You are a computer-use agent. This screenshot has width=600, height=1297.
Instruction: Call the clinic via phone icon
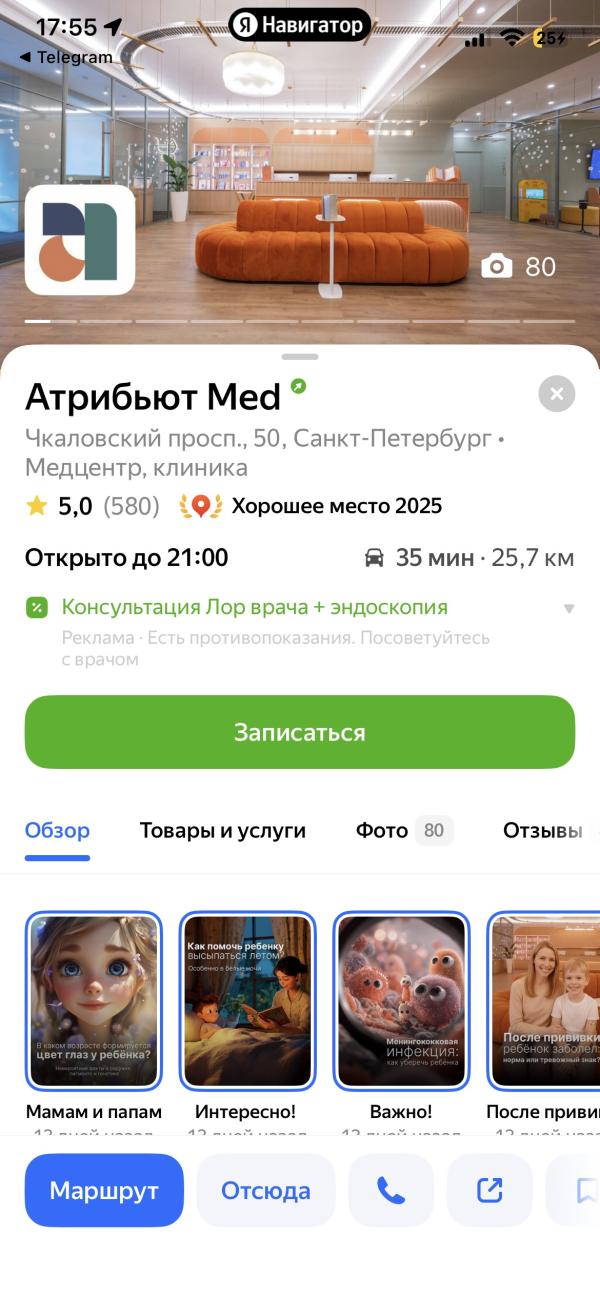[x=391, y=1190]
